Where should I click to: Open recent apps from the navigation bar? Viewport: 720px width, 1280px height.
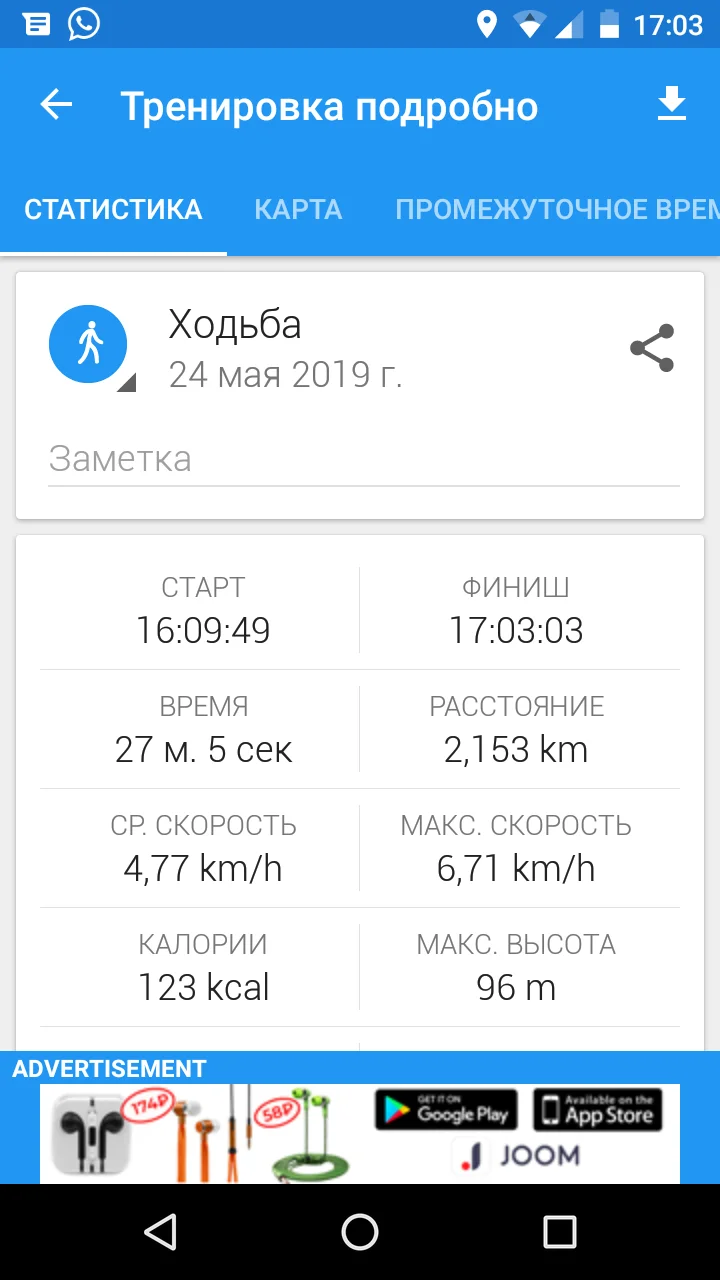click(x=559, y=1232)
